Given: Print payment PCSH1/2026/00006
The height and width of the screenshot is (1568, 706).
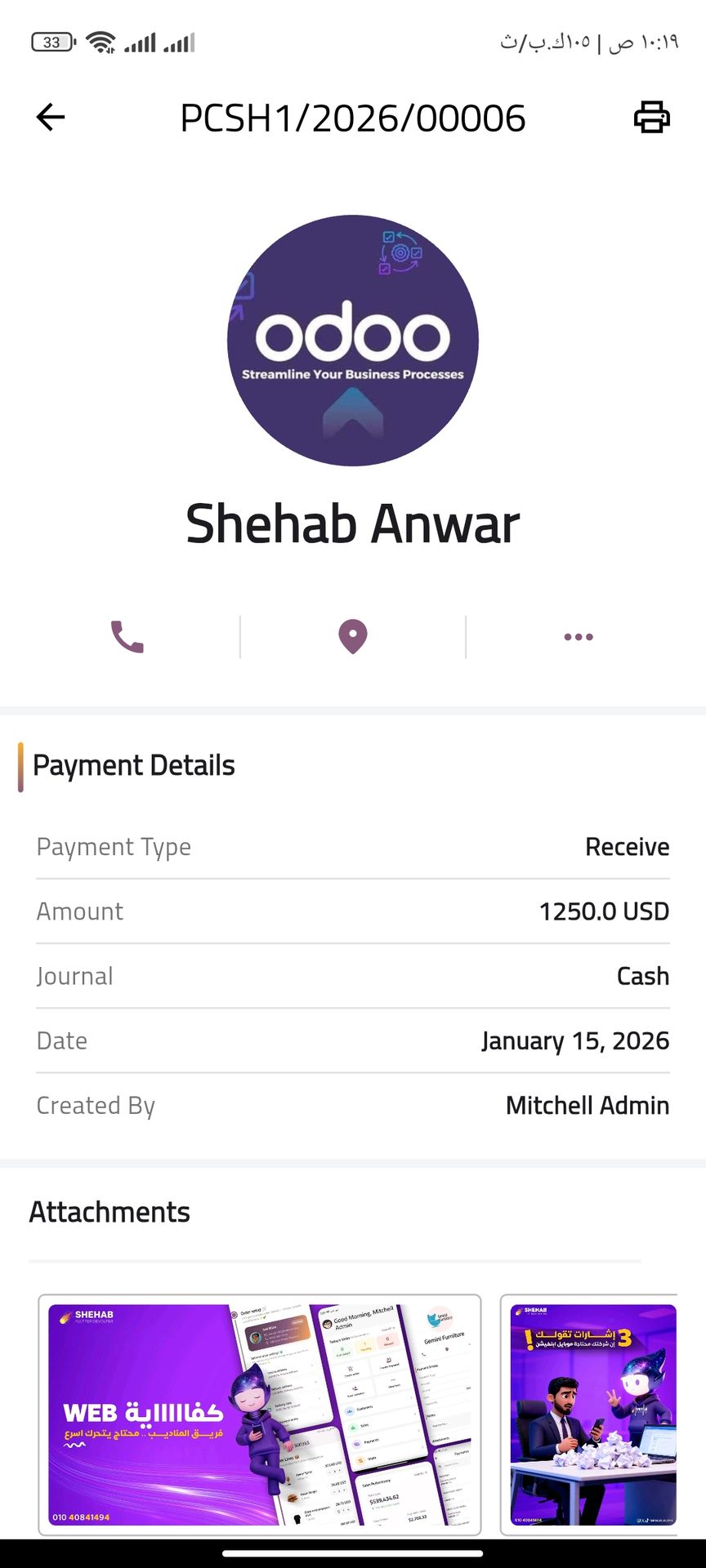Looking at the screenshot, I should (x=651, y=118).
